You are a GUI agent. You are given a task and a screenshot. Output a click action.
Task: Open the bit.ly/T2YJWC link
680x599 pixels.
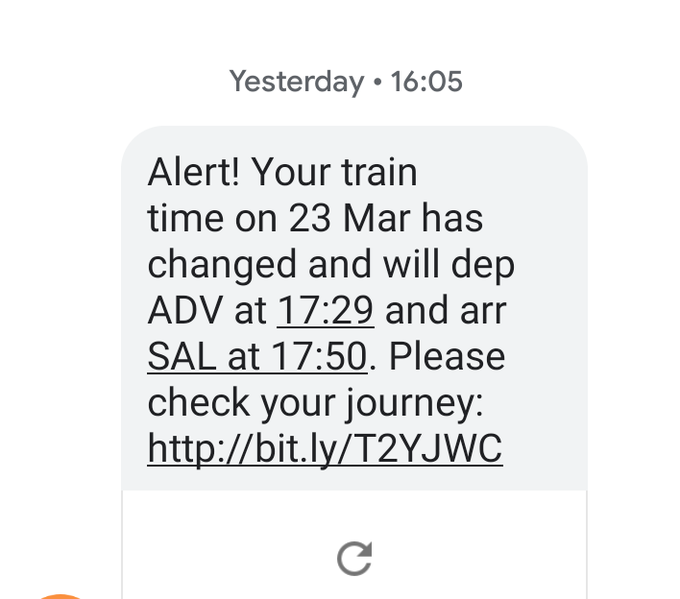[x=325, y=449]
